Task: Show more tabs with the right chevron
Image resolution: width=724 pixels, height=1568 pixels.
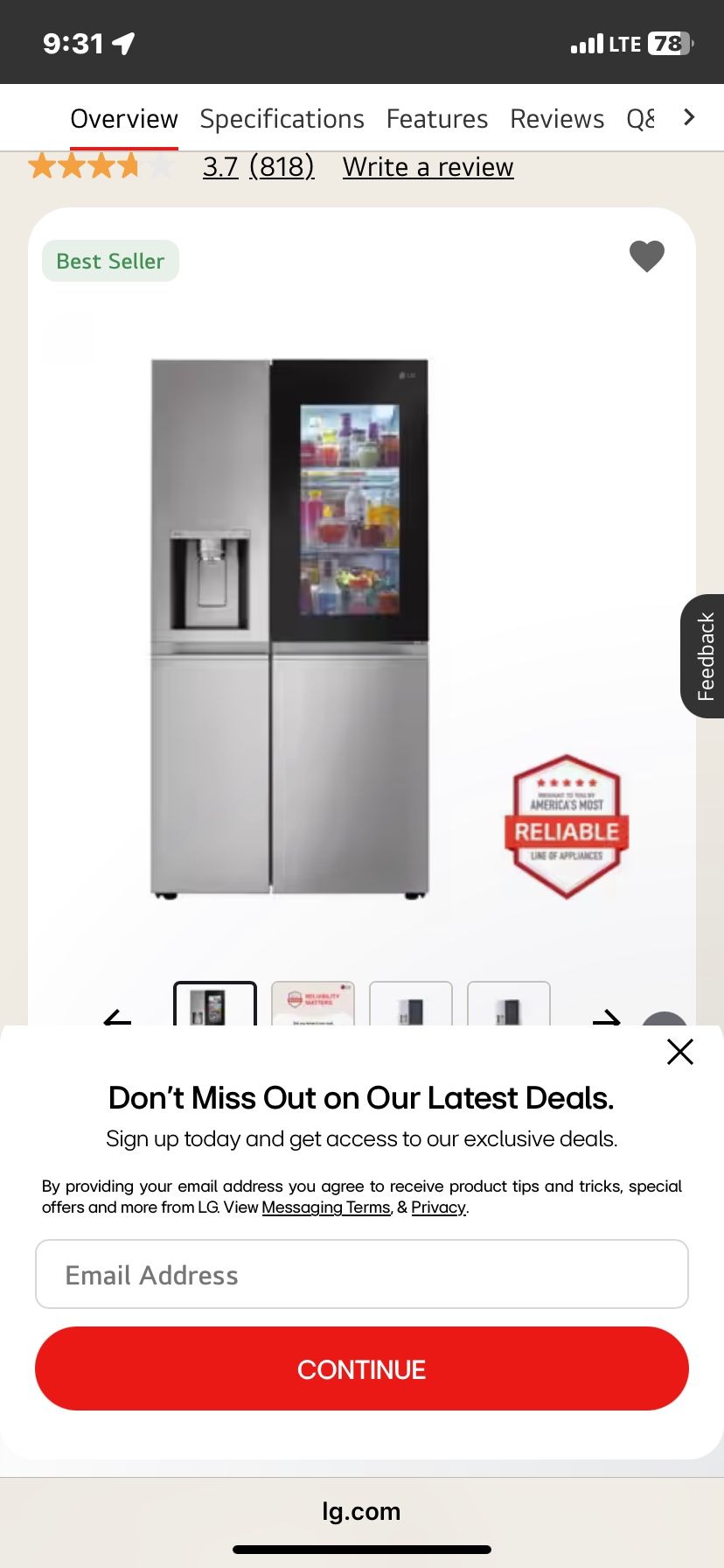Action: click(689, 117)
